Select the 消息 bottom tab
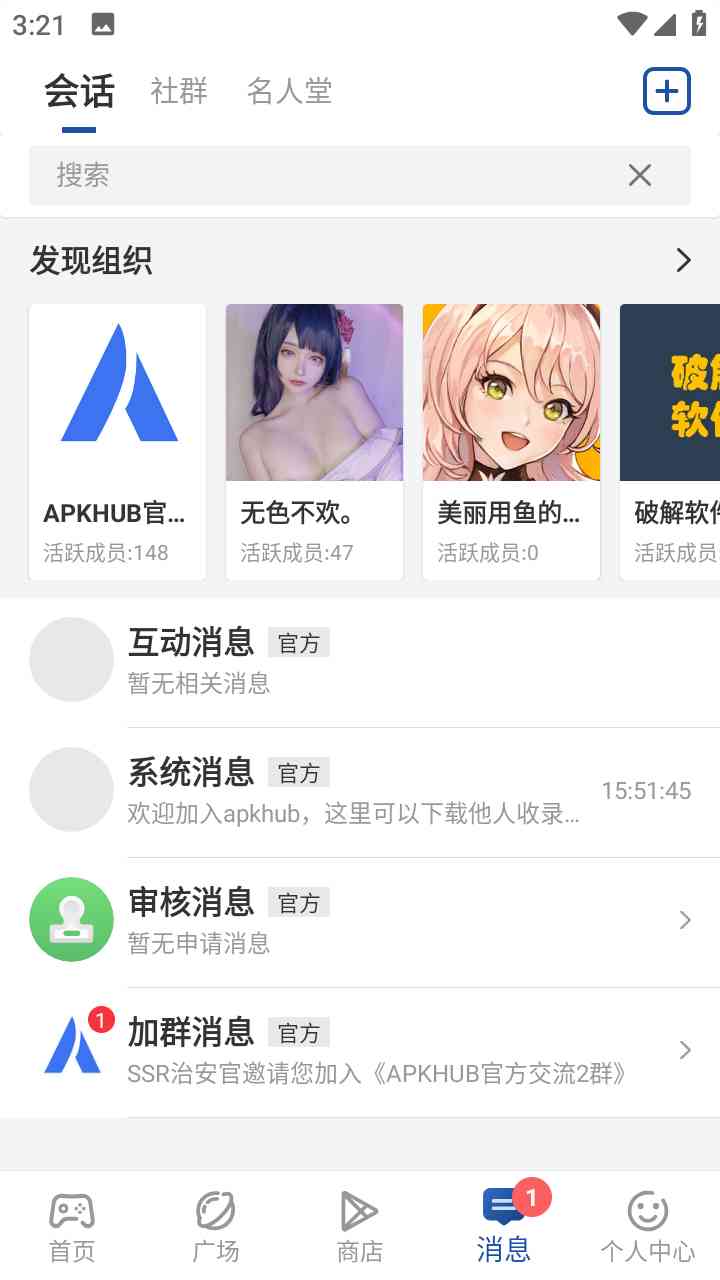720x1280 pixels. tap(504, 1227)
